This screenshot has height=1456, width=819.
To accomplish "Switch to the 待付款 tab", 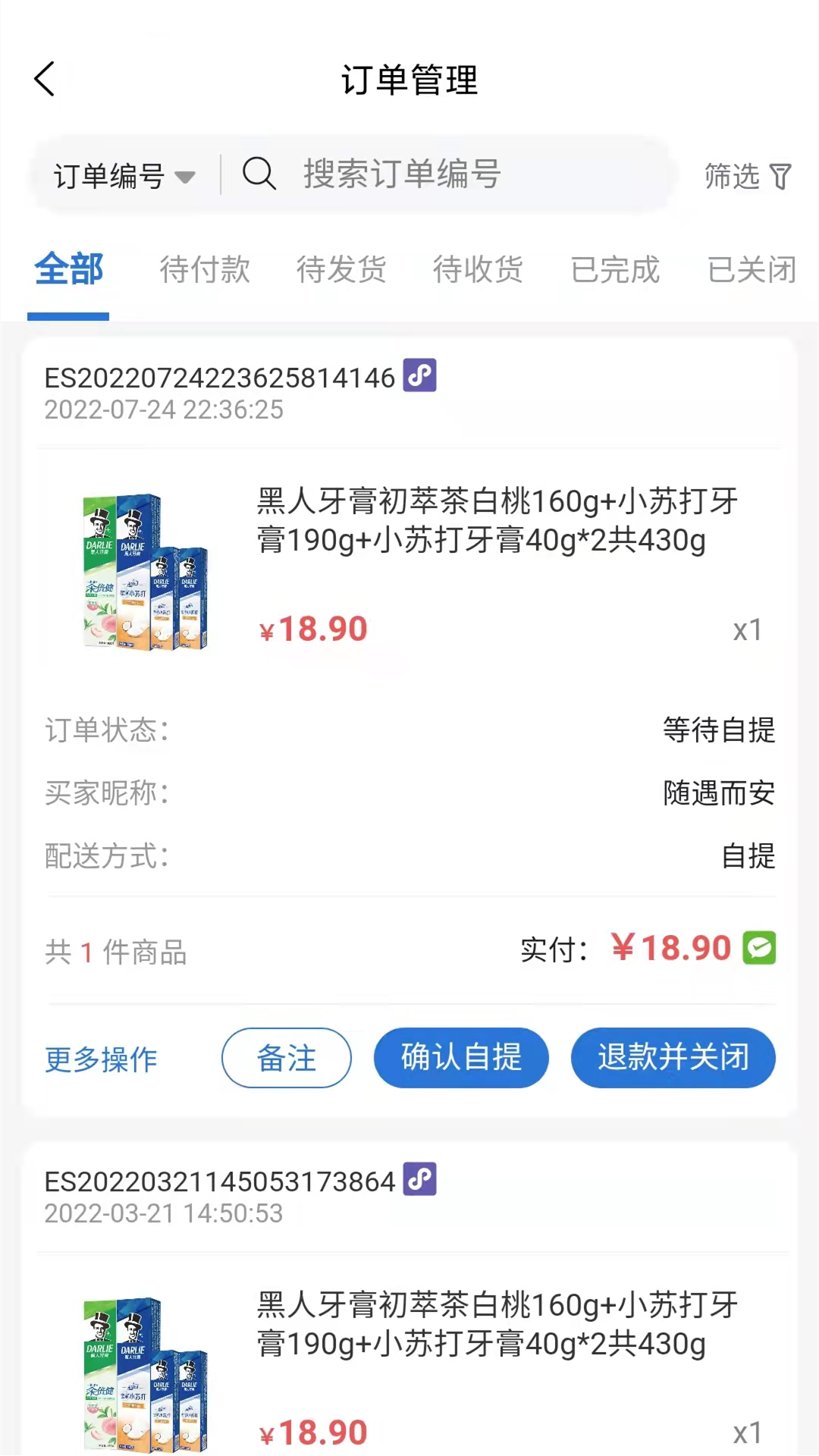I will 205,270.
